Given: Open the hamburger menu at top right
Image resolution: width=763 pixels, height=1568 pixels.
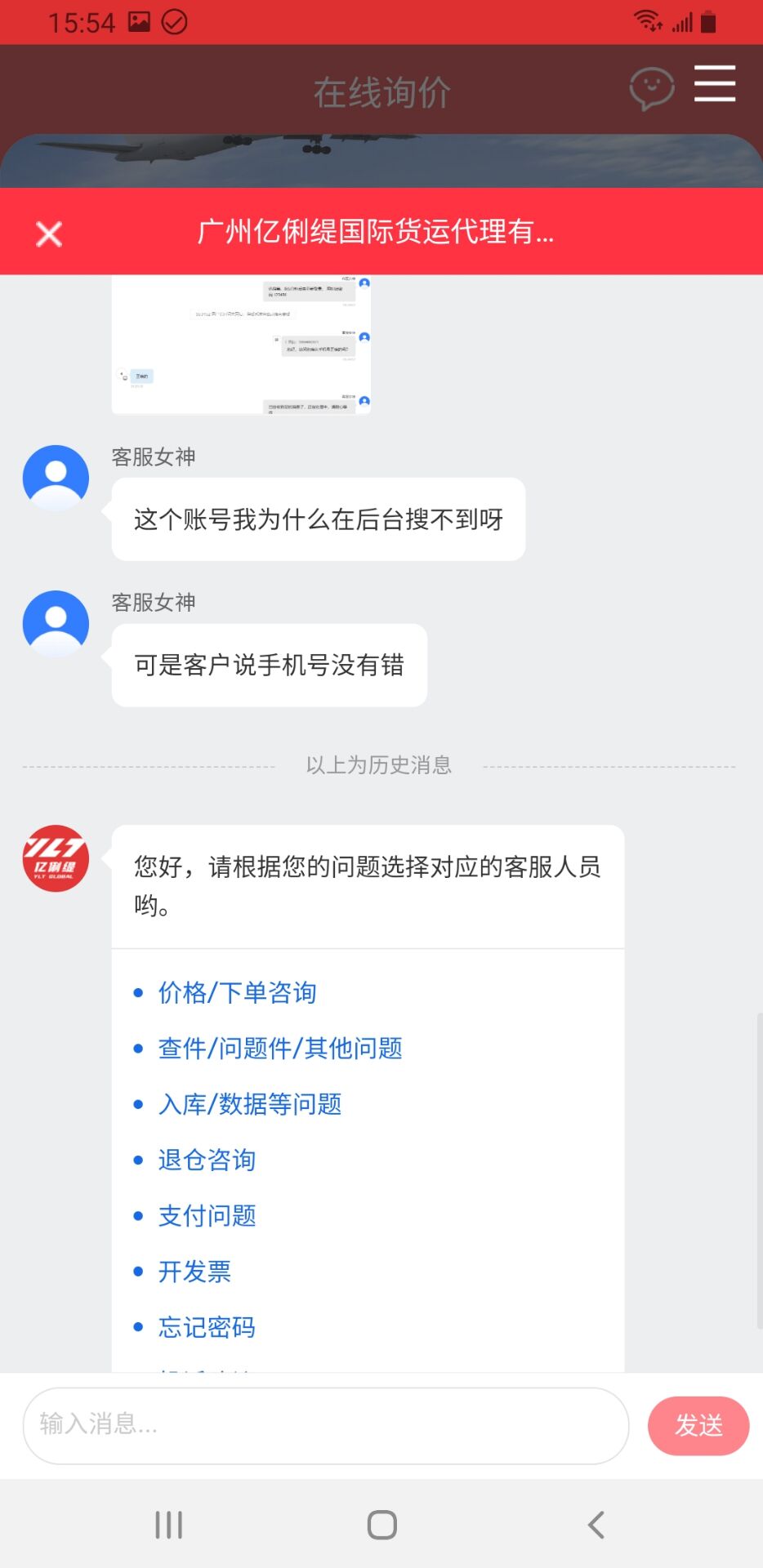Looking at the screenshot, I should (x=714, y=85).
